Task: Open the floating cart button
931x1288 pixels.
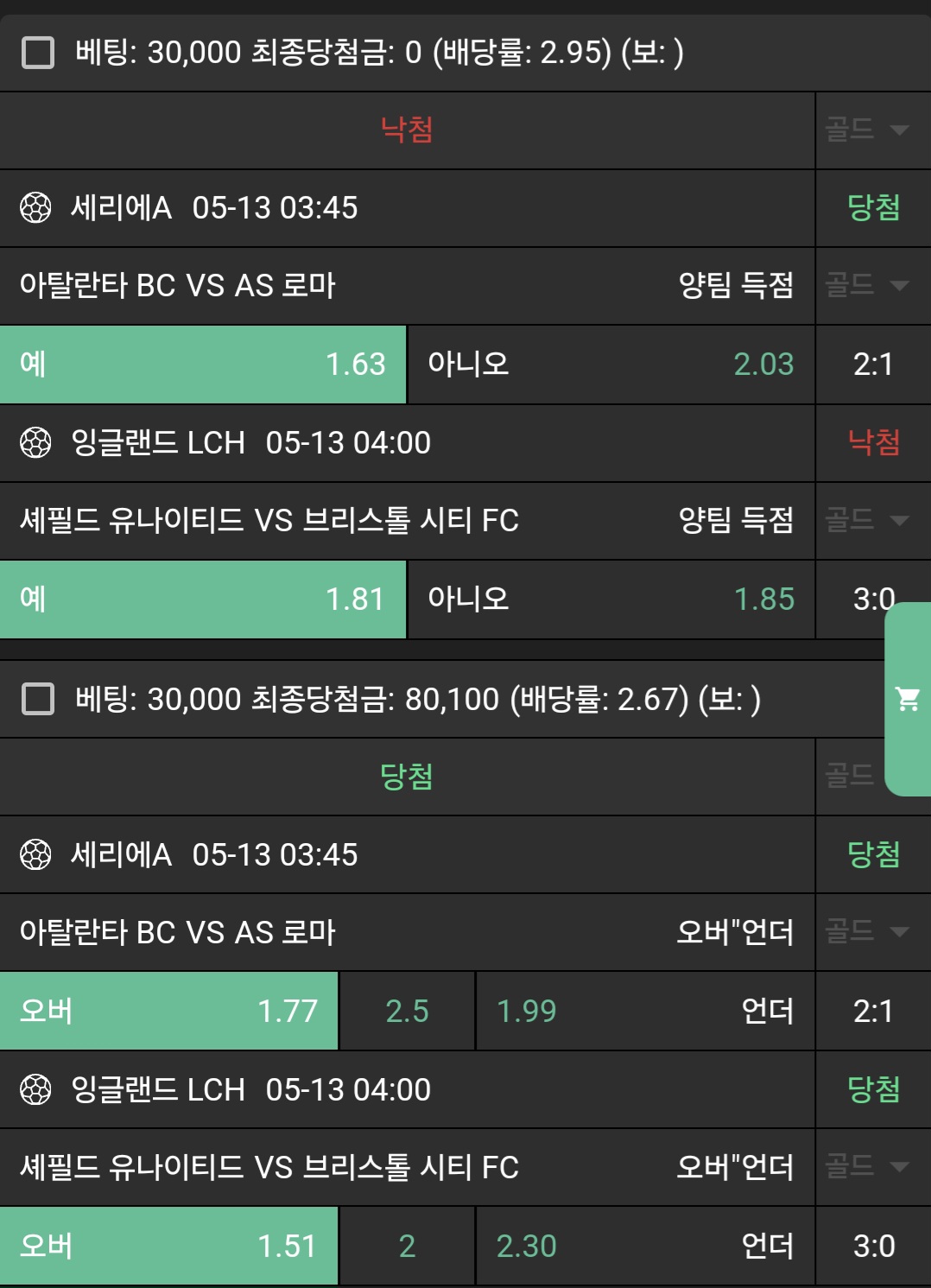Action: coord(908,699)
